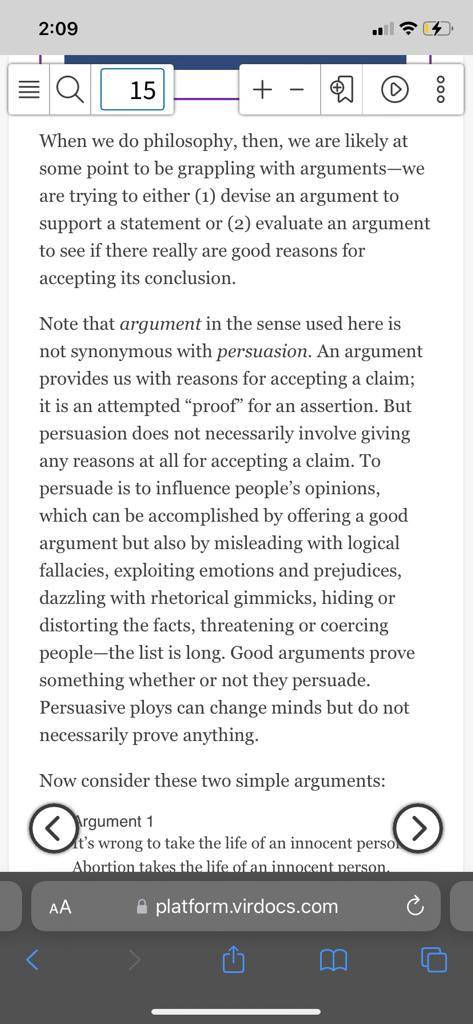
Task: Open the table of contents menu
Action: point(28,90)
